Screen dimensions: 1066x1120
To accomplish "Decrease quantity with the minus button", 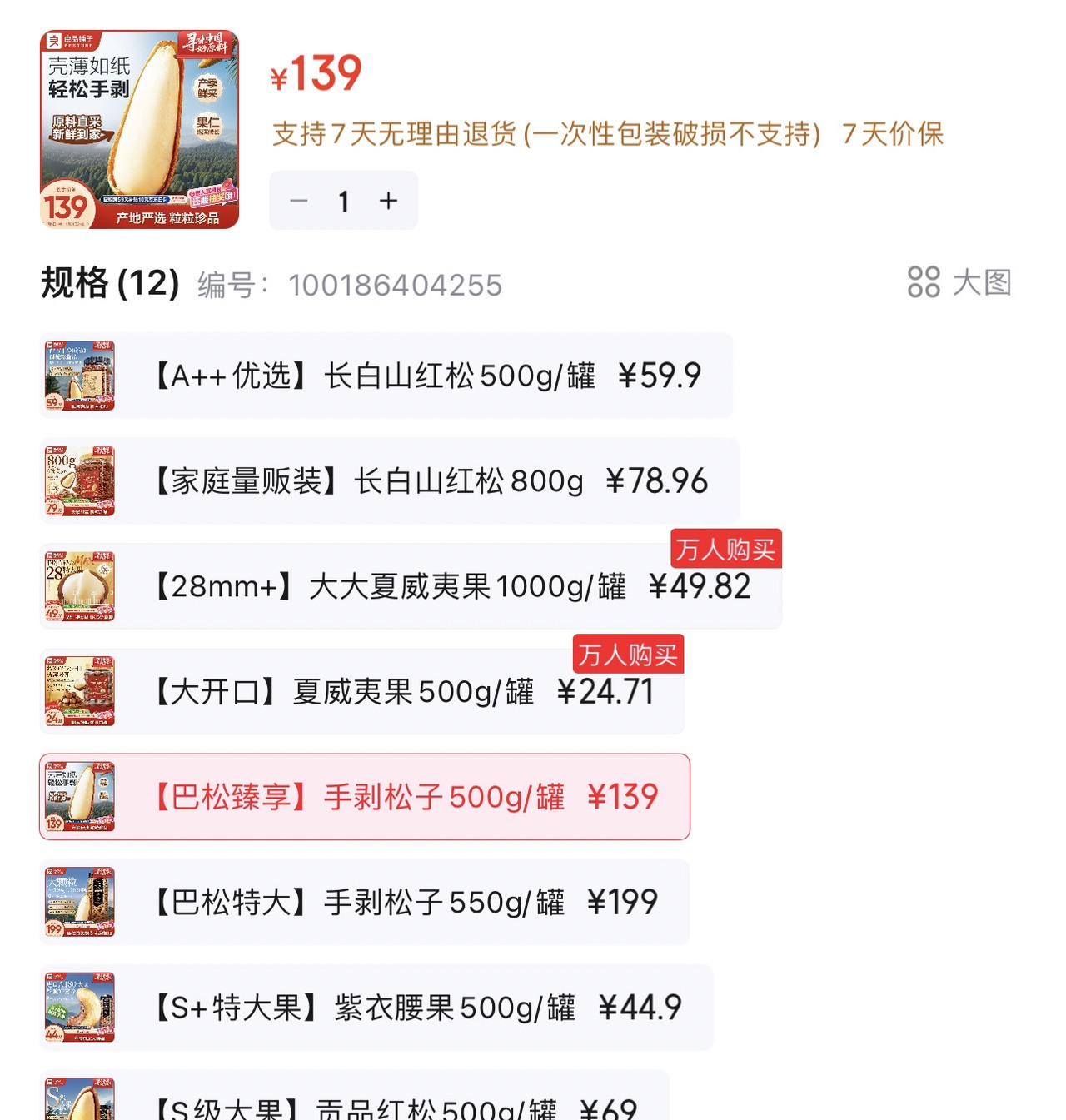I will pyautogui.click(x=299, y=201).
